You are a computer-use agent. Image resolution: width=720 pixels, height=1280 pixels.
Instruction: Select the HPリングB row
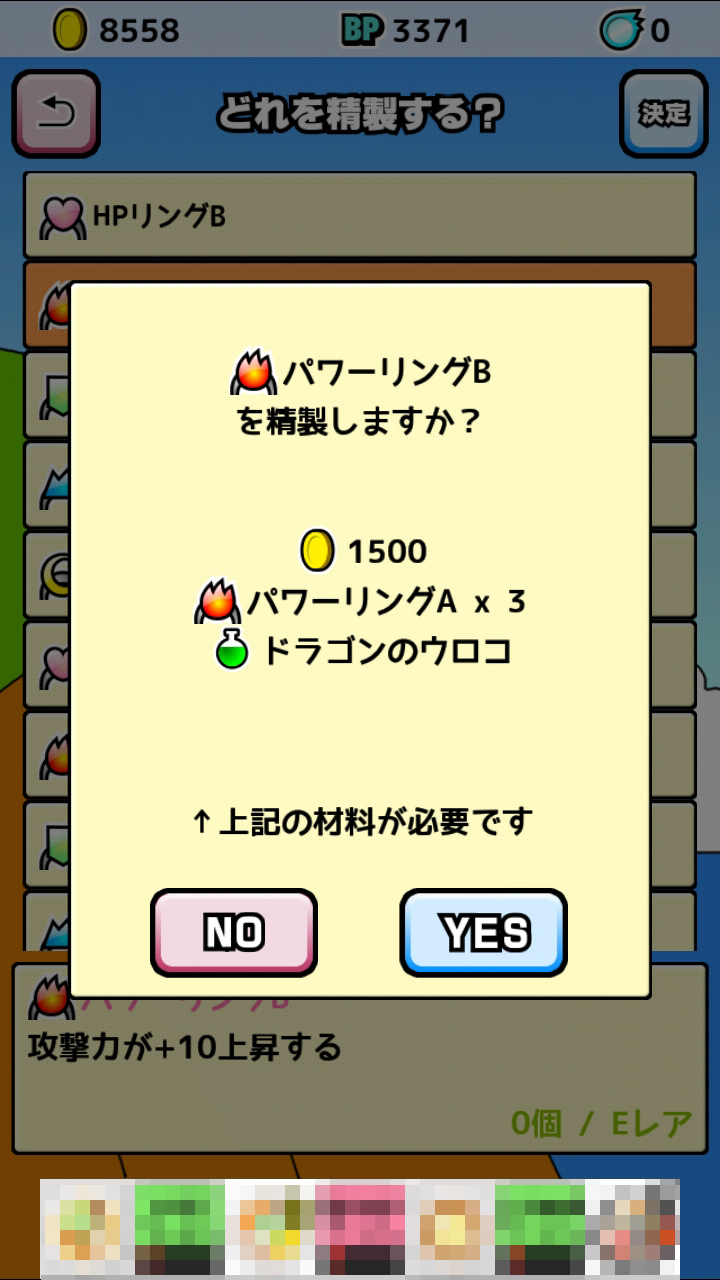[360, 215]
